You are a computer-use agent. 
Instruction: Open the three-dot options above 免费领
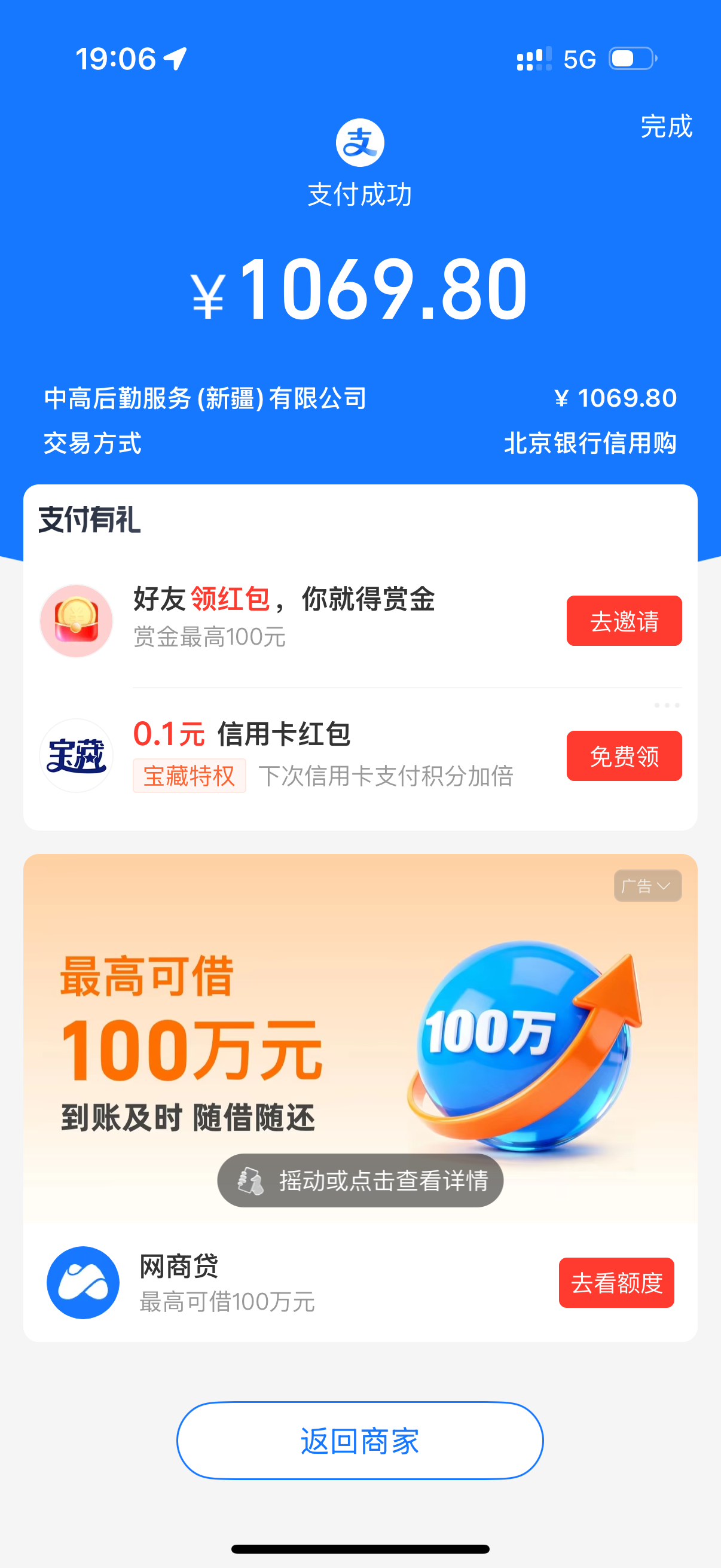(666, 706)
